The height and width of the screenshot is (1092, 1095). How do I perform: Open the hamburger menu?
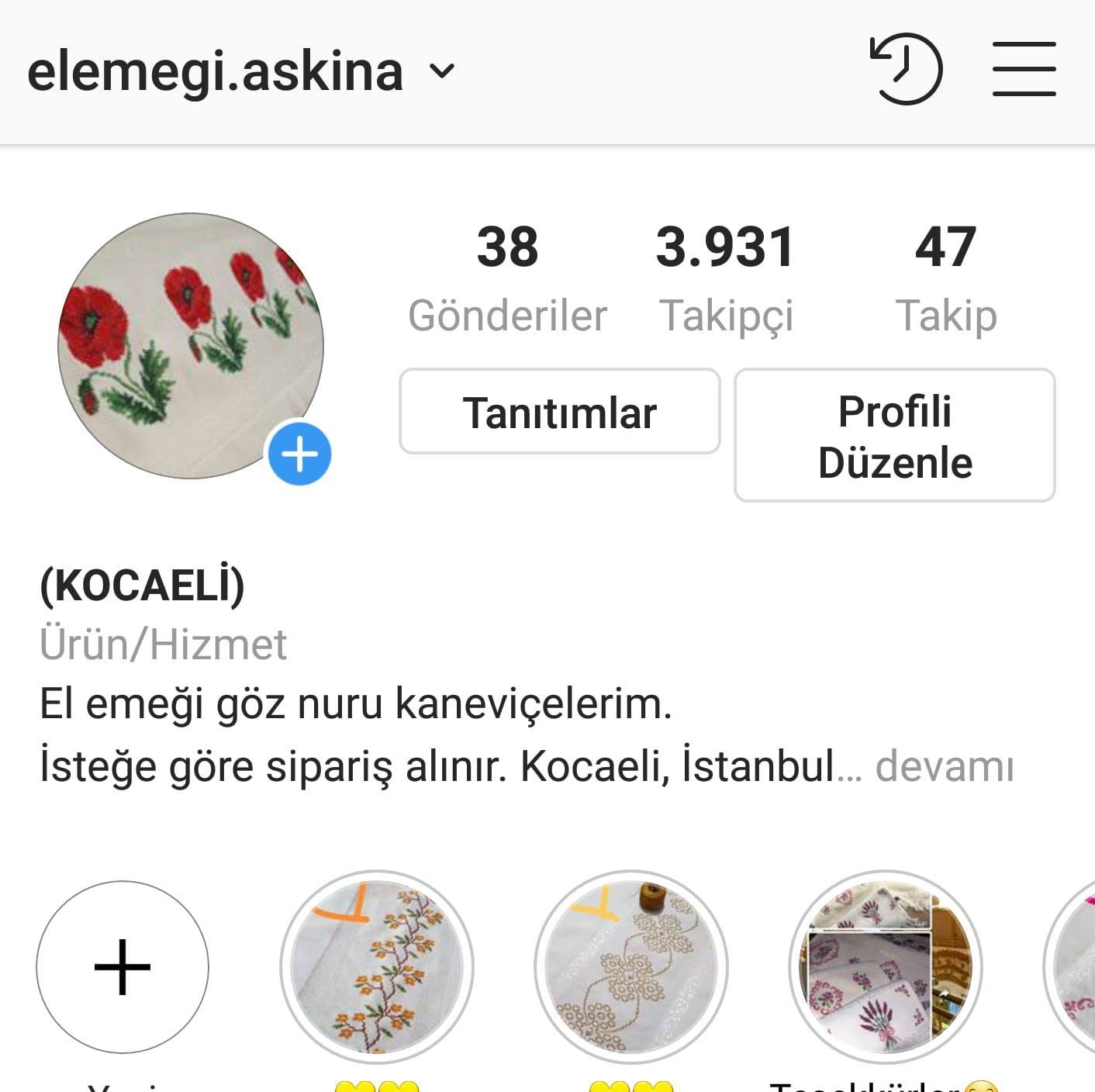tap(1024, 69)
